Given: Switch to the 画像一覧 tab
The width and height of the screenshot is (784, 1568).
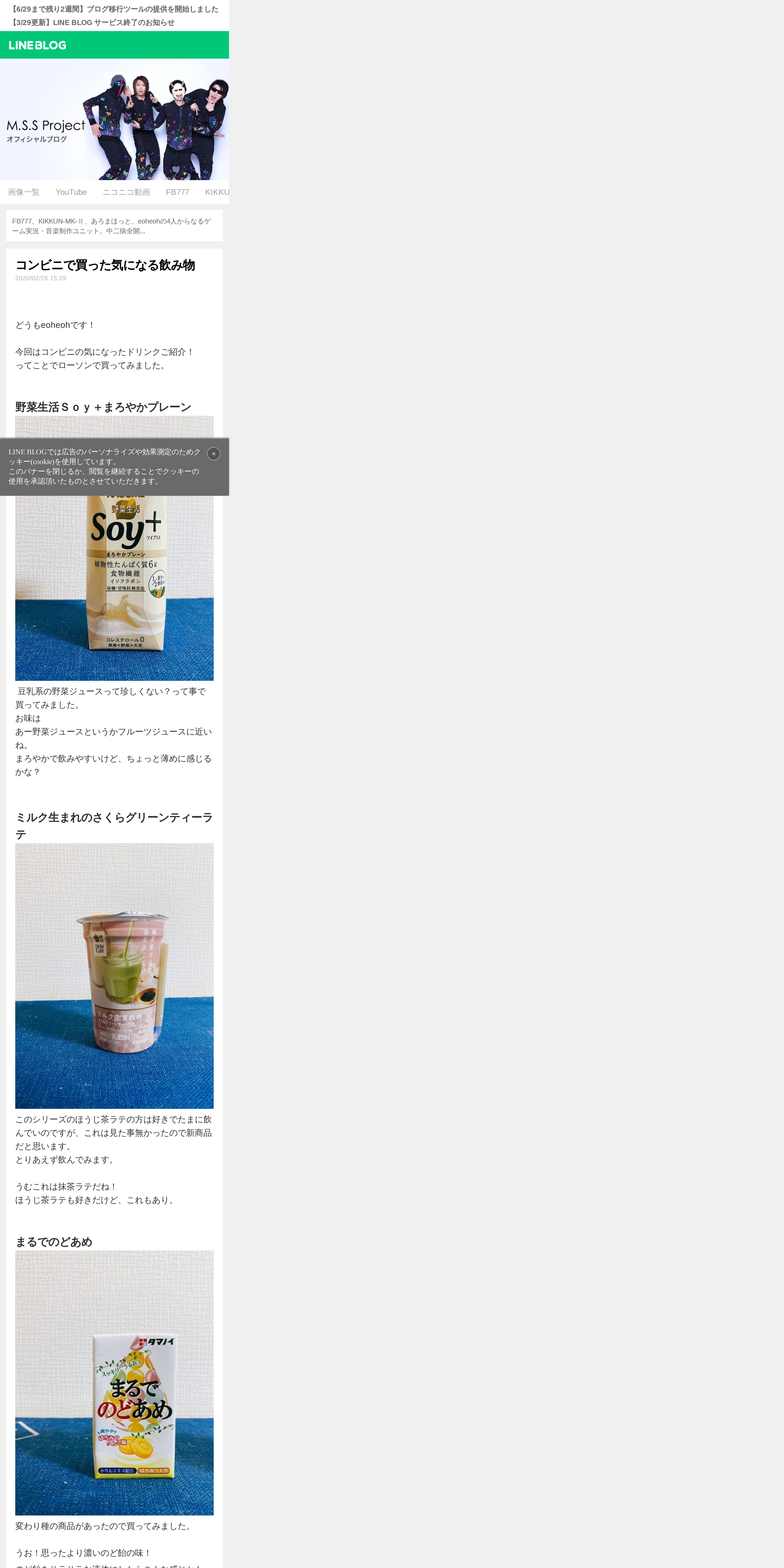Looking at the screenshot, I should 24,192.
